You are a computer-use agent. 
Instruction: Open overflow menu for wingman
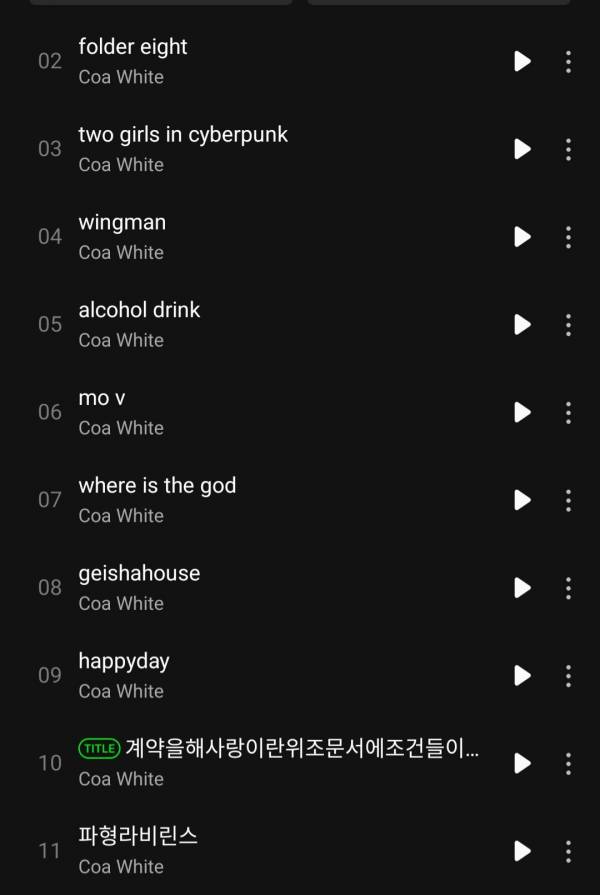tap(568, 237)
